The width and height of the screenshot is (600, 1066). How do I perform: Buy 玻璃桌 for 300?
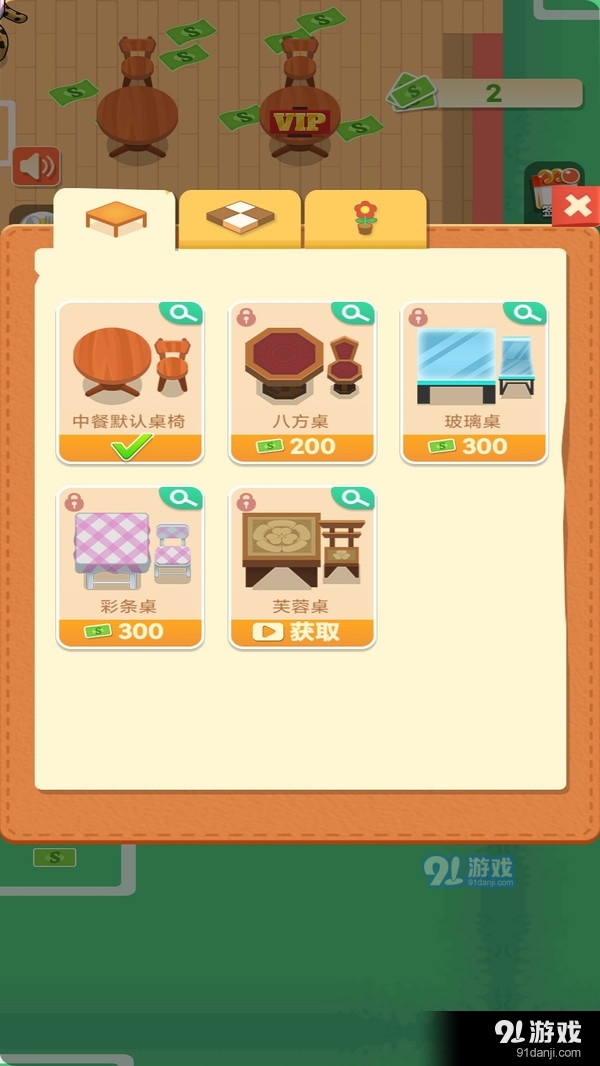pyautogui.click(x=474, y=446)
